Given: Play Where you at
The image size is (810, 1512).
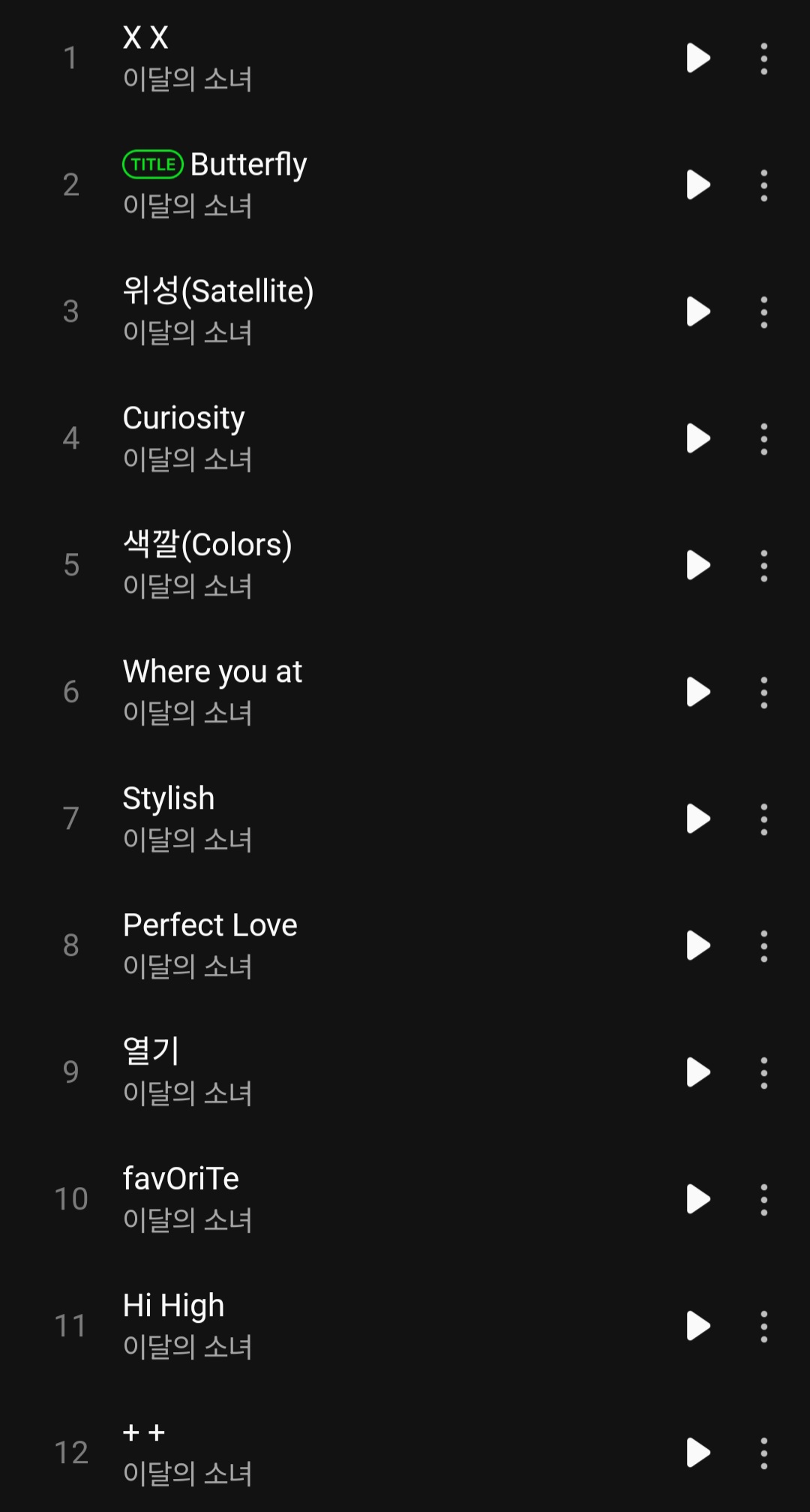Looking at the screenshot, I should tap(697, 692).
